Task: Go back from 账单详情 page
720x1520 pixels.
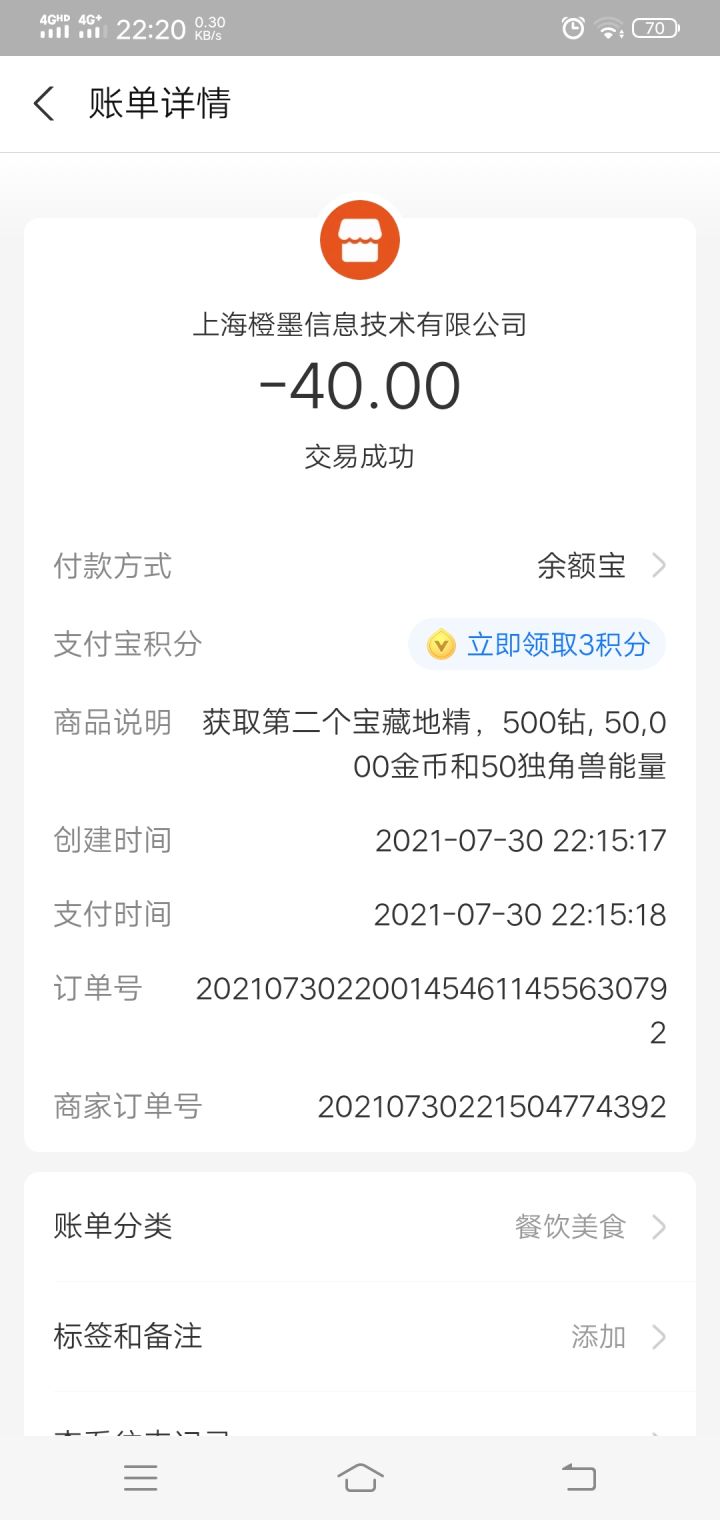Action: [44, 104]
